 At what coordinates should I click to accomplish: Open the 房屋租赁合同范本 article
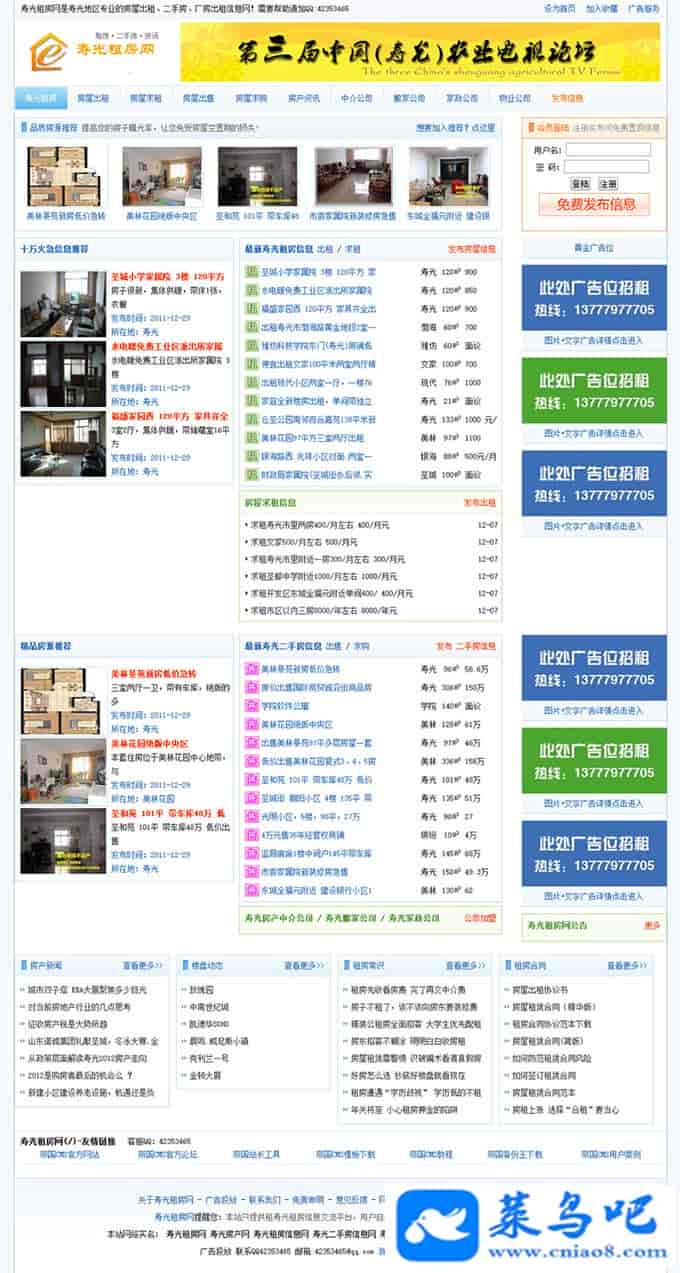[x=544, y=1092]
